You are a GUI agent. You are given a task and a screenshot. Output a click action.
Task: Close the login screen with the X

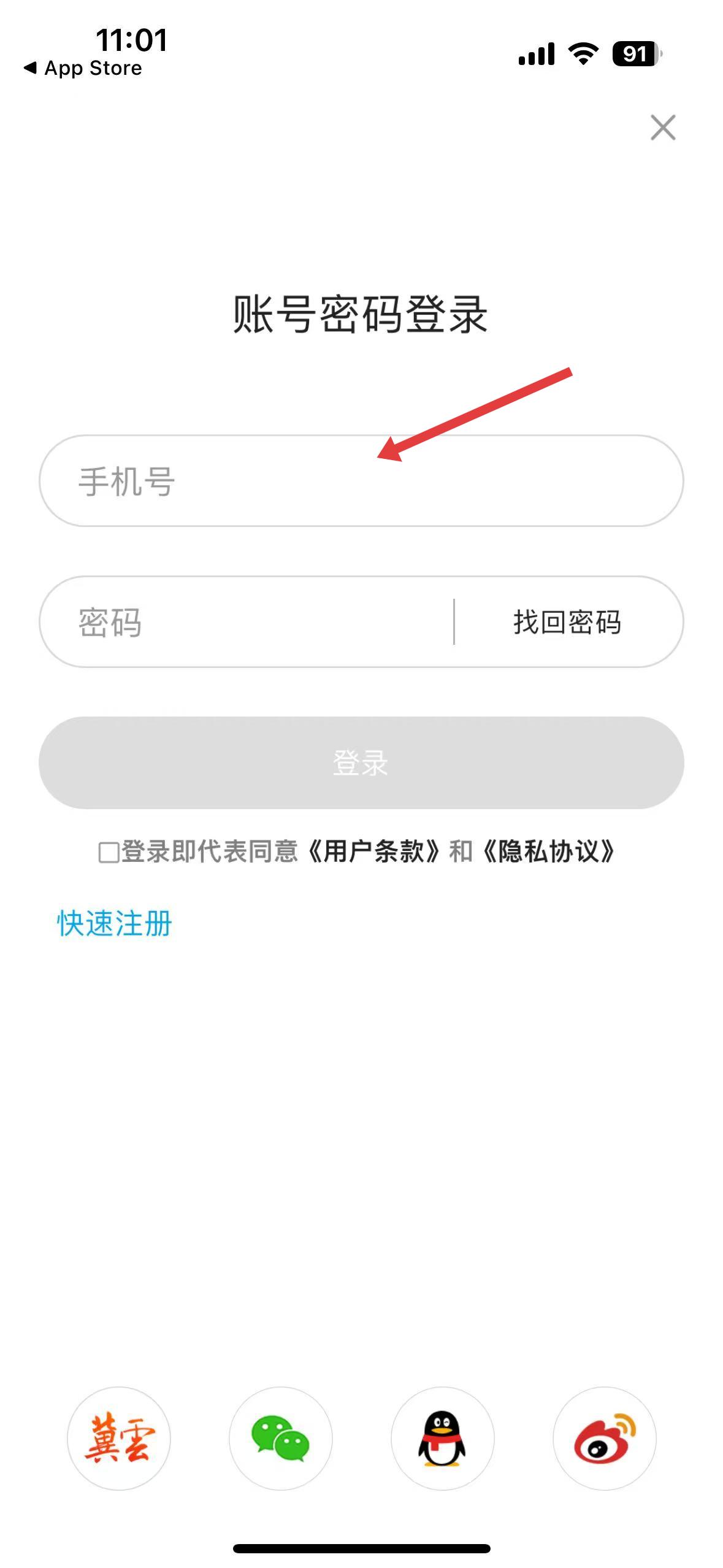click(663, 128)
